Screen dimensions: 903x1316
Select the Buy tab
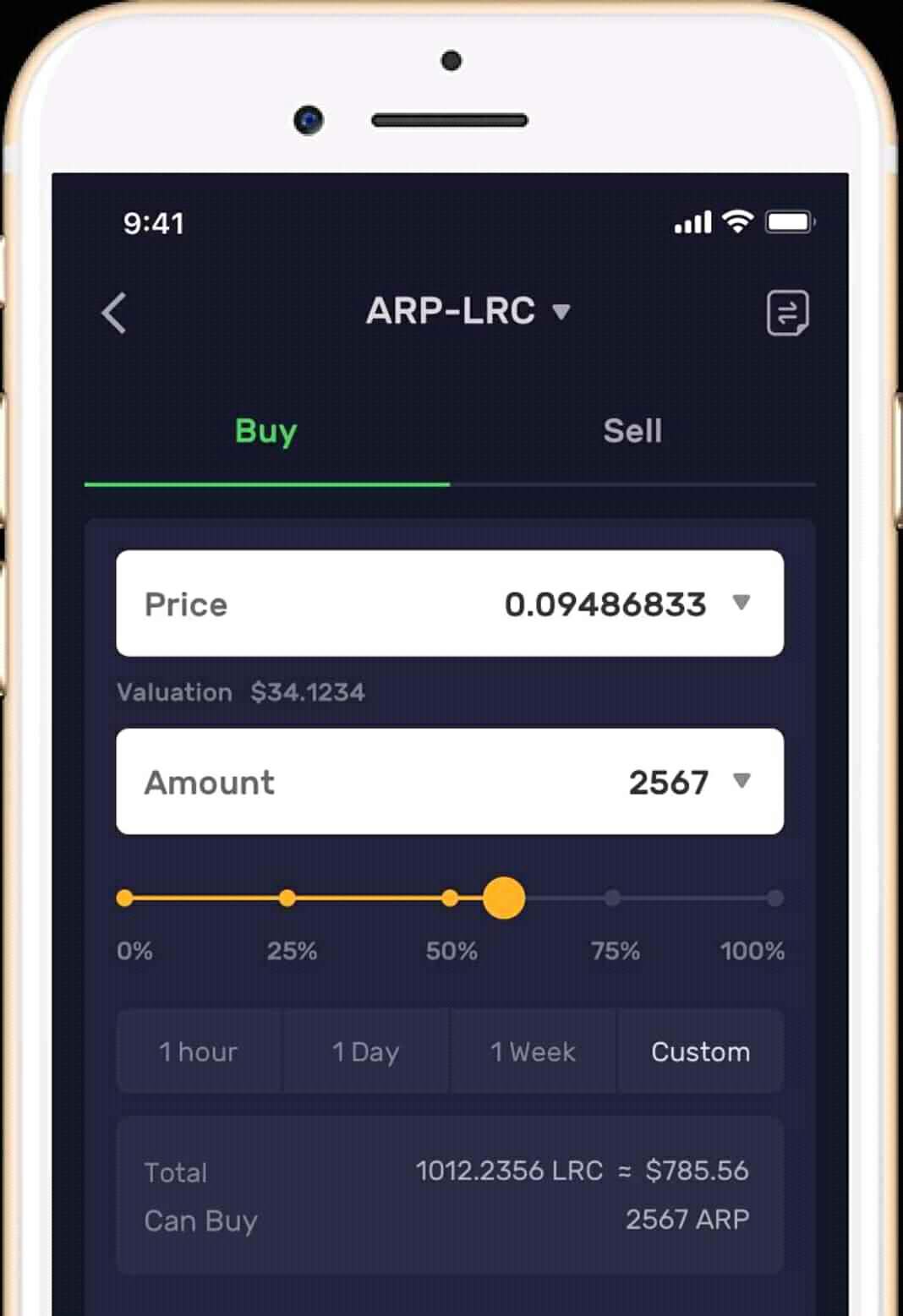[266, 431]
